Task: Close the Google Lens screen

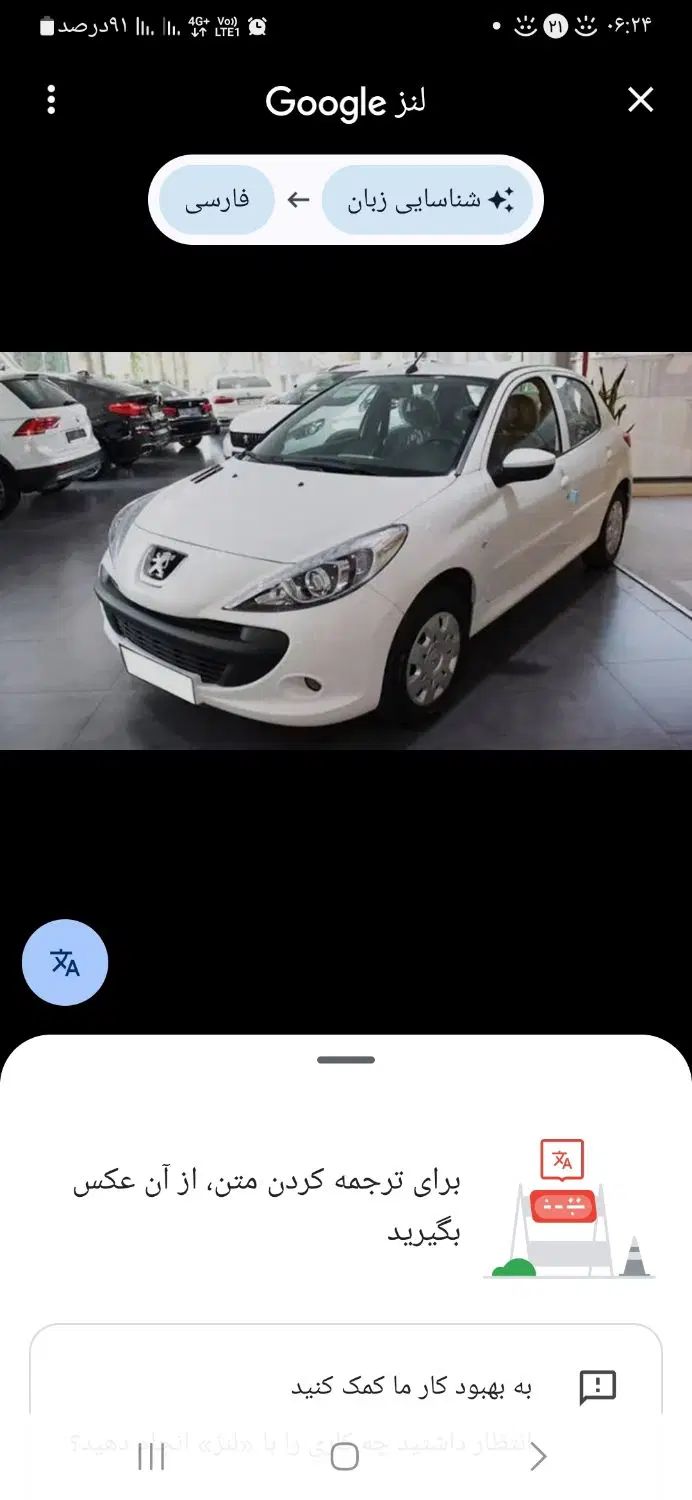Action: click(640, 100)
